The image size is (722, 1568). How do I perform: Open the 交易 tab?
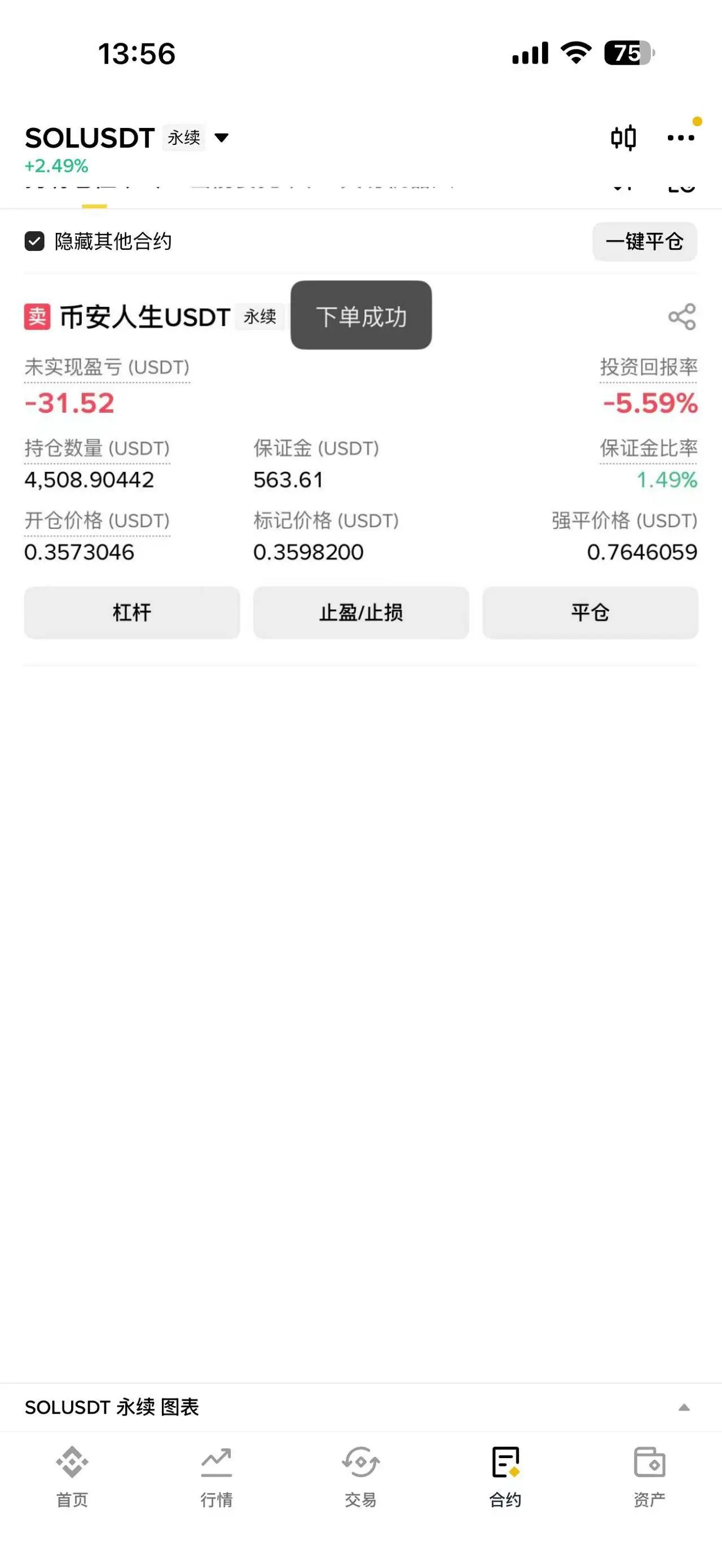[360, 1477]
